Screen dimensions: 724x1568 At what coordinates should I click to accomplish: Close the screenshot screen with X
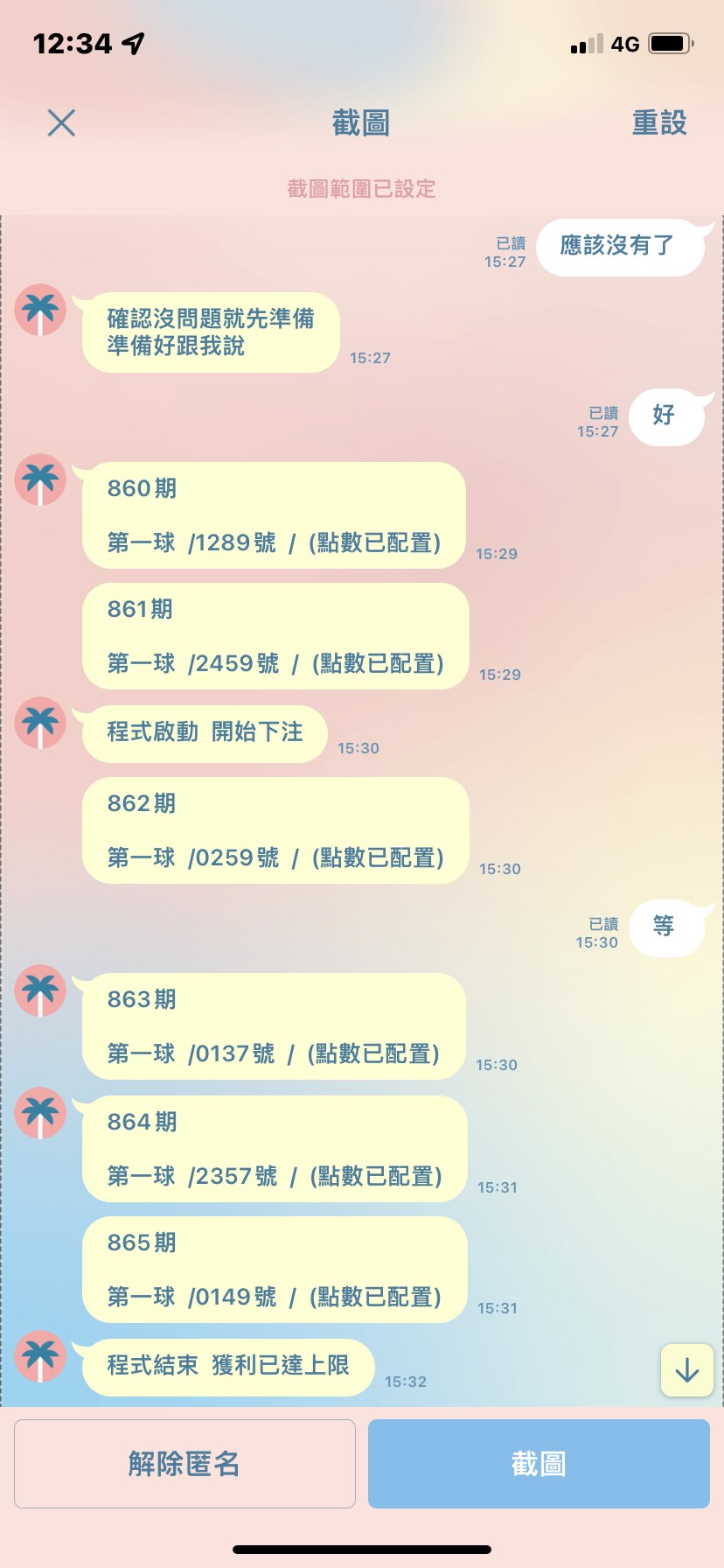[x=61, y=122]
